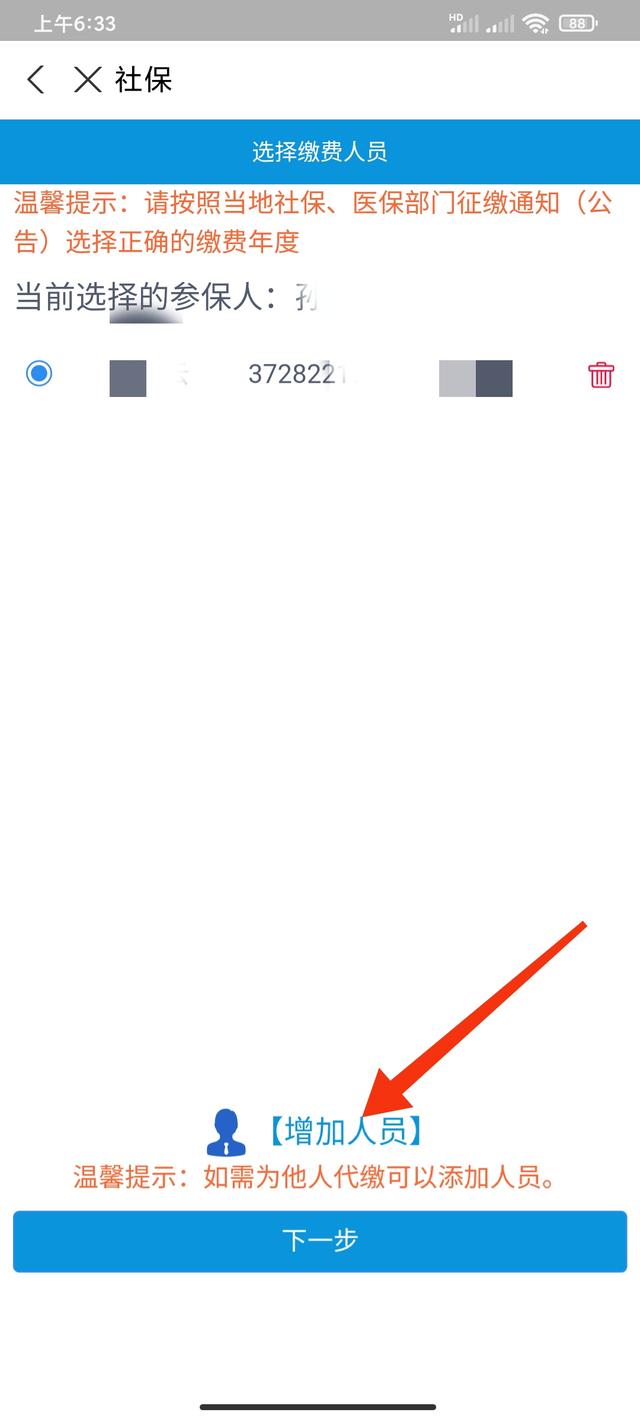The width and height of the screenshot is (640, 1422).
Task: Delete the listed person via trash icon
Action: point(601,375)
